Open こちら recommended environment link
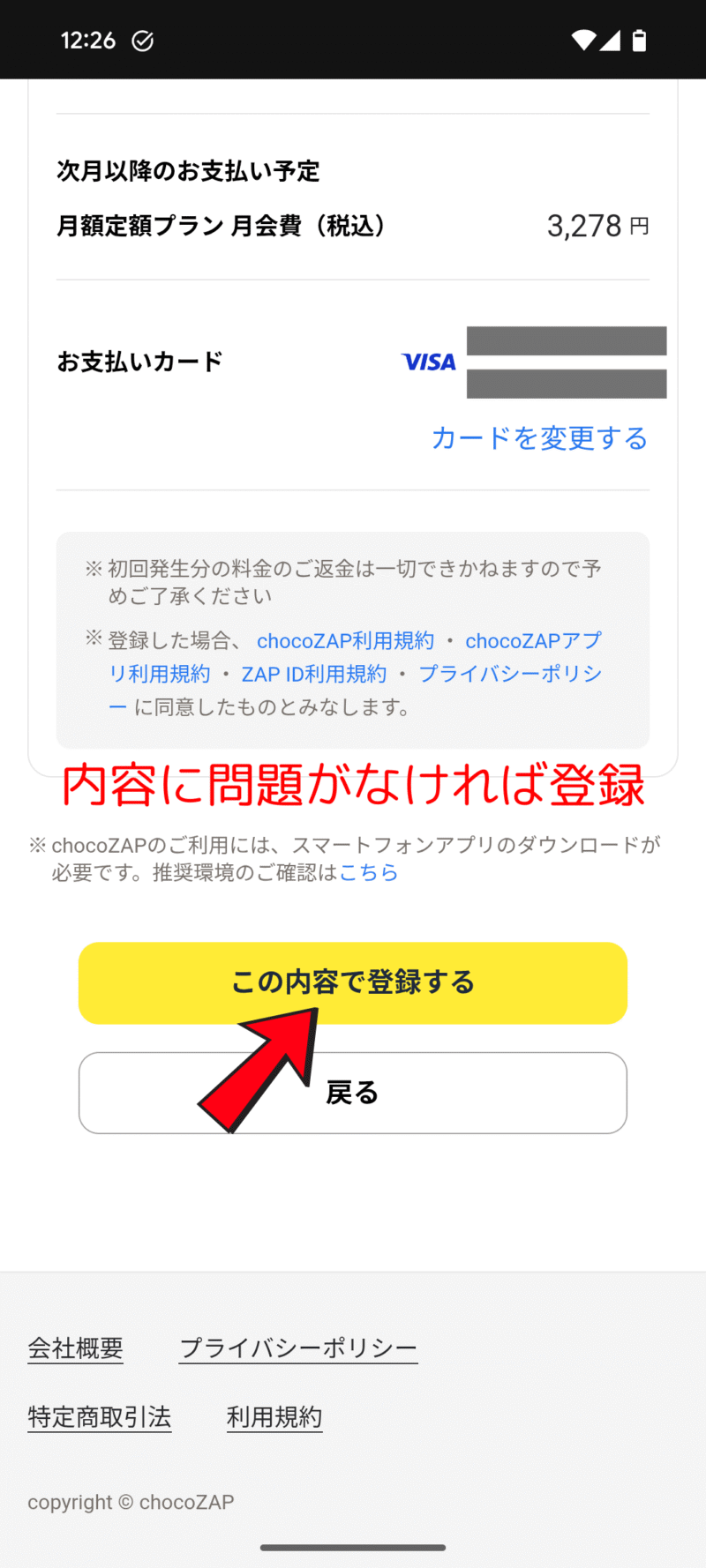The height and width of the screenshot is (1568, 706). click(x=369, y=873)
